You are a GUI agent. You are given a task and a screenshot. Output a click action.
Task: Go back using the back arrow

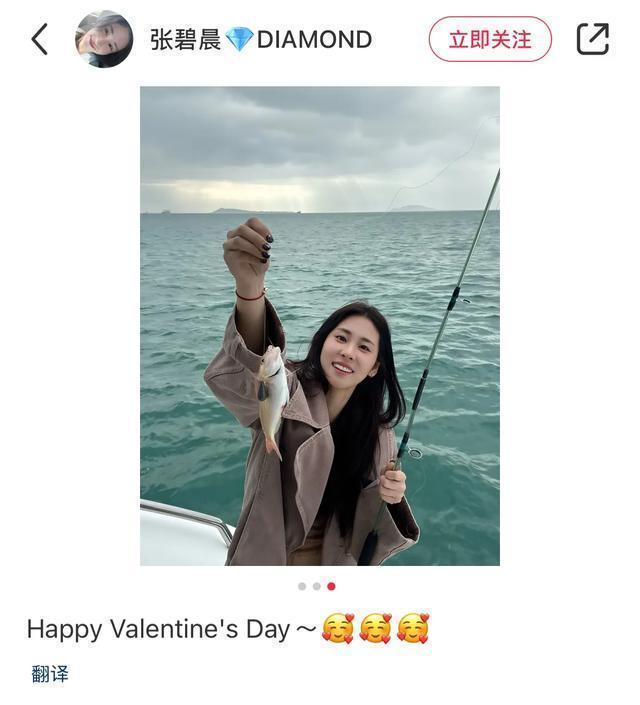tap(39, 40)
